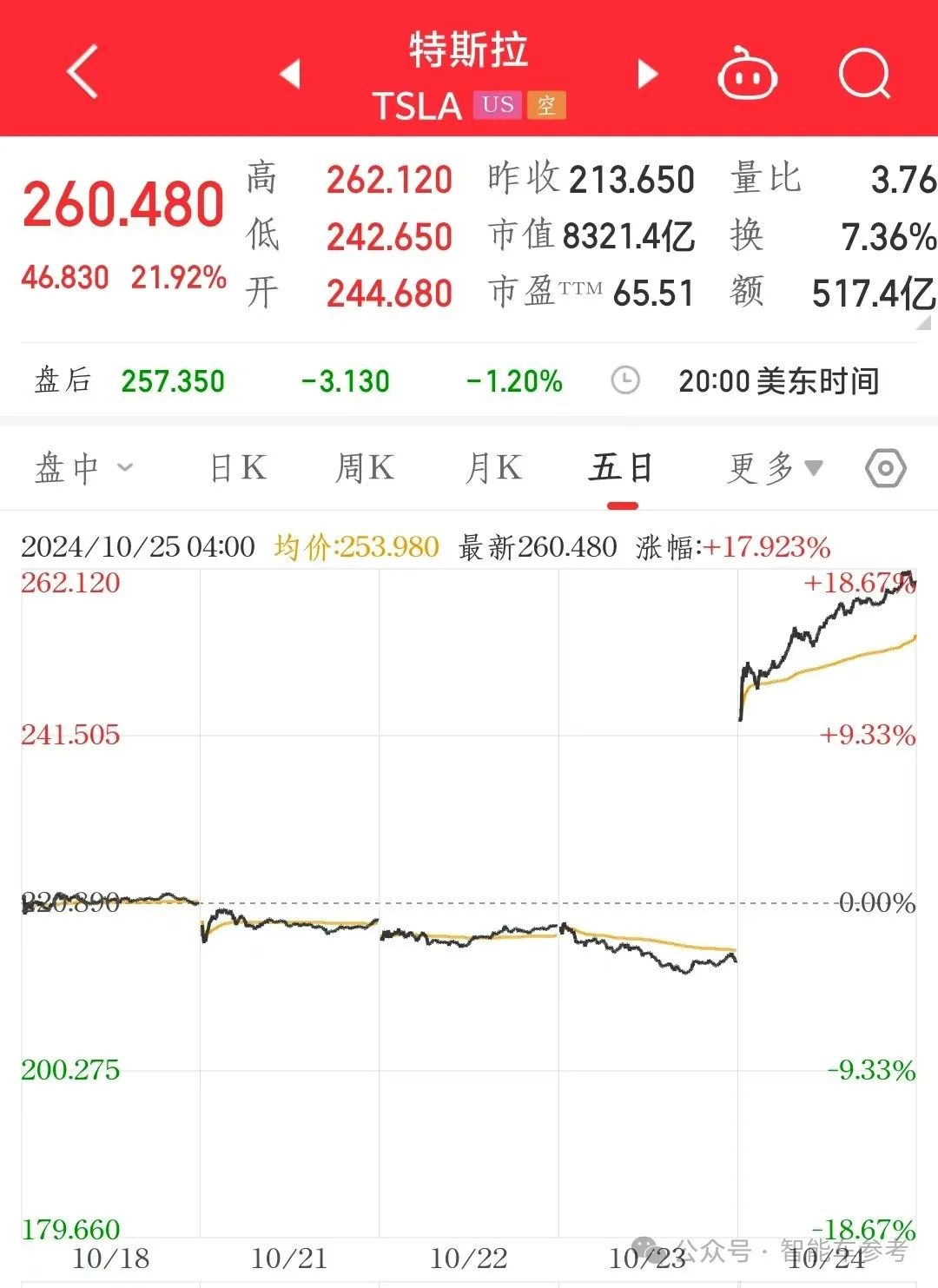
Task: Expand more quote details below 额
Action: tap(923, 323)
